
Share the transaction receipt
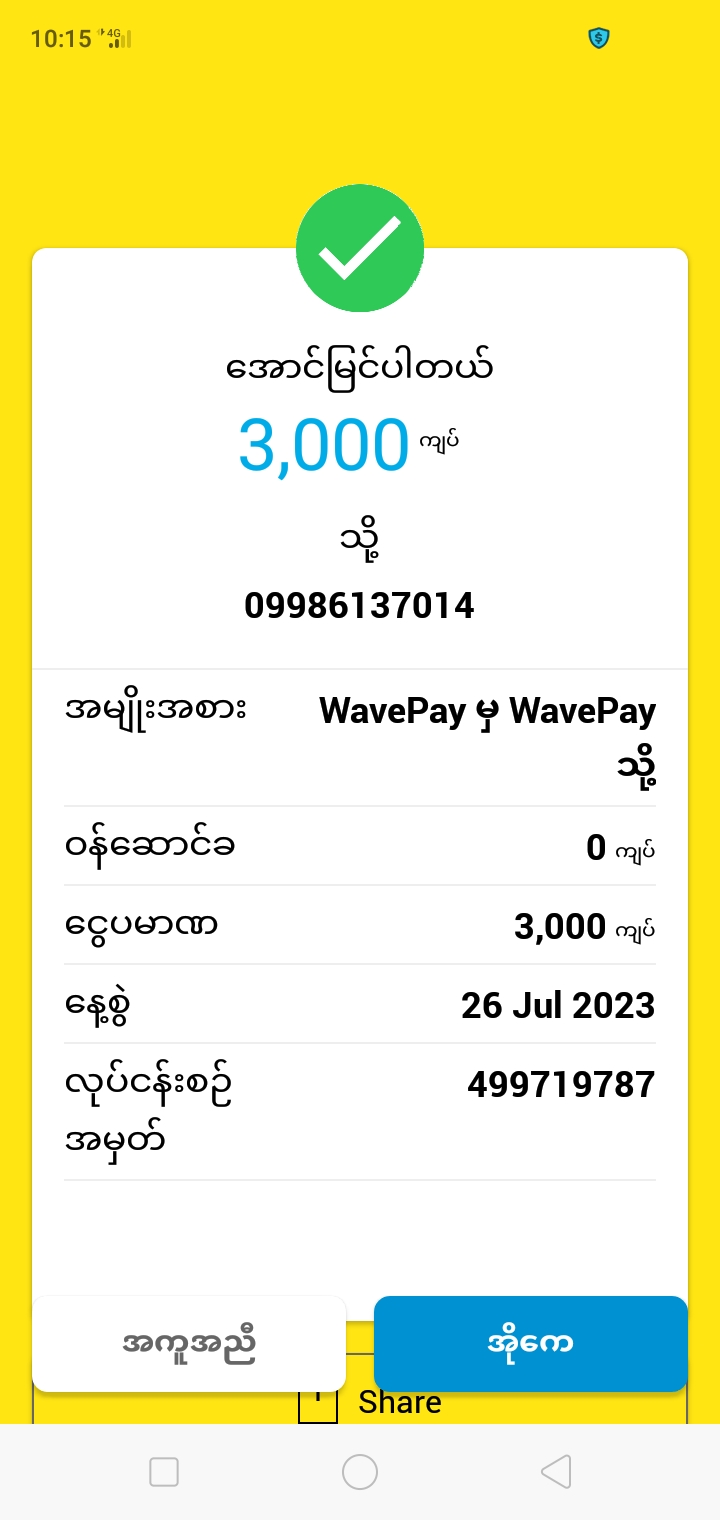pyautogui.click(x=399, y=1404)
